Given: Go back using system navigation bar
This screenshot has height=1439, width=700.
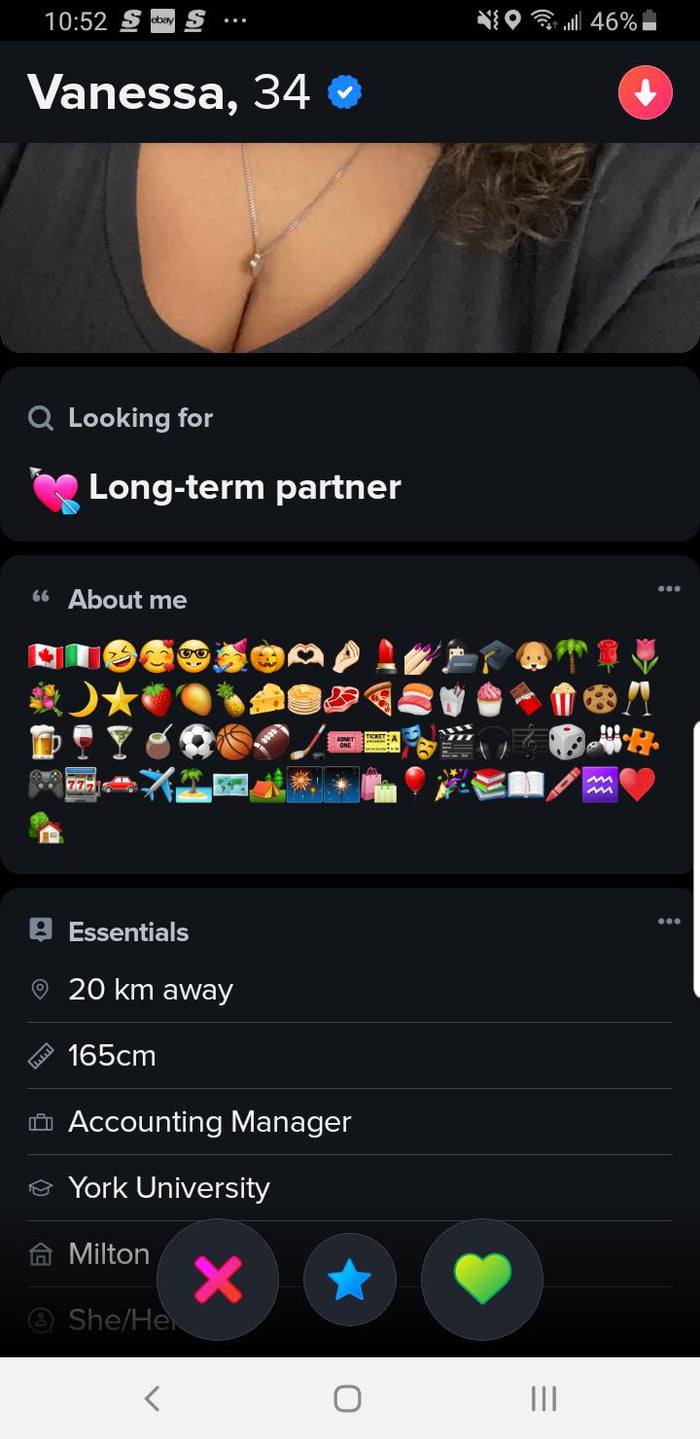Looking at the screenshot, I should (x=152, y=1397).
